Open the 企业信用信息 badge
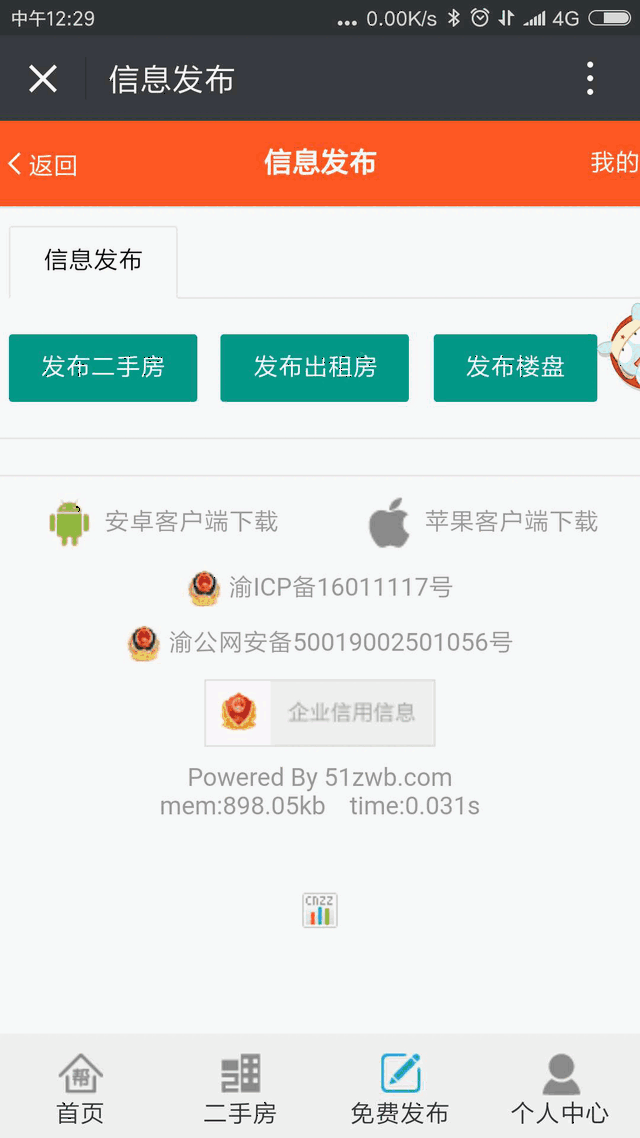Viewport: 640px width, 1138px height. 320,713
